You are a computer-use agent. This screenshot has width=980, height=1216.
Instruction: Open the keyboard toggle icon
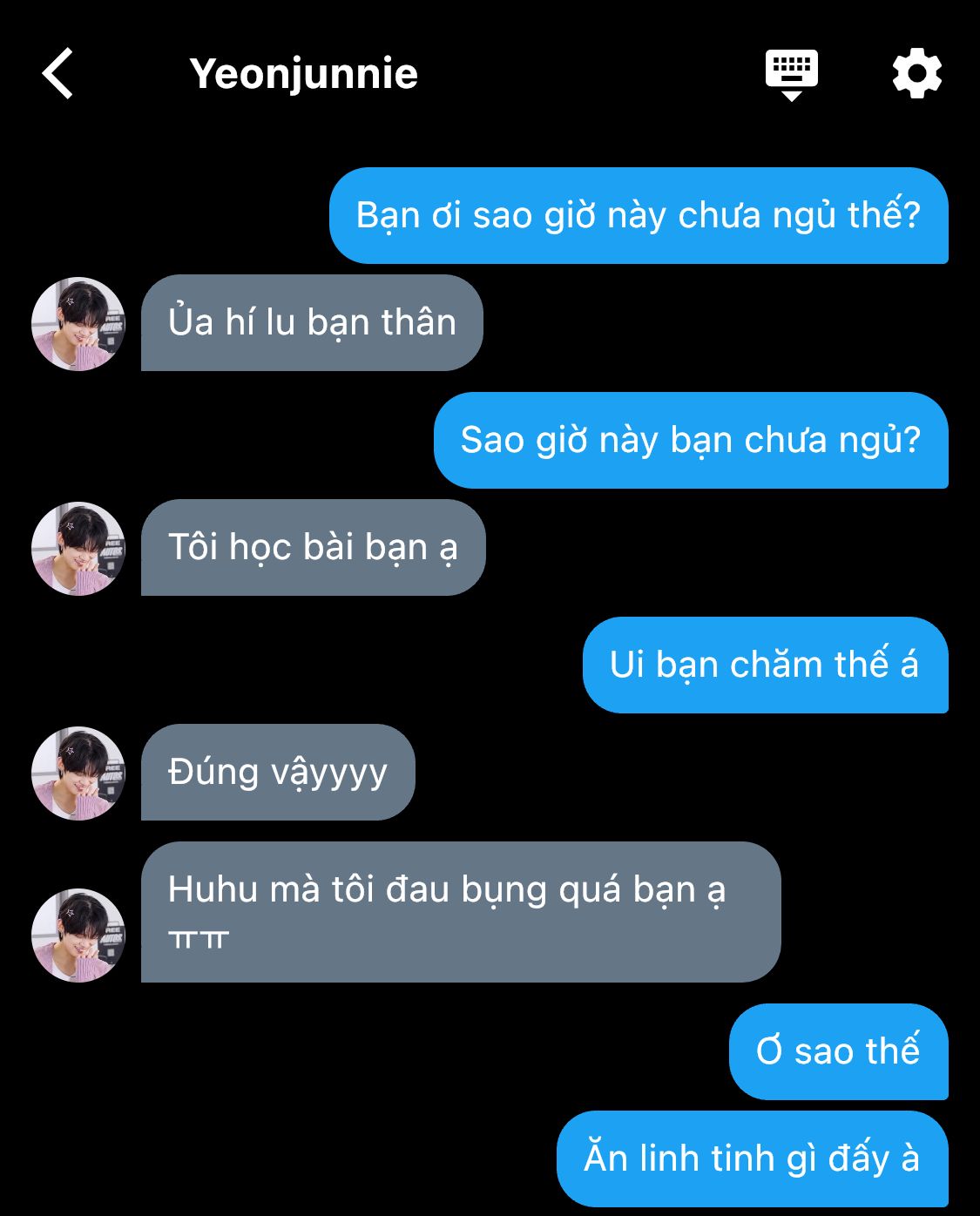791,74
